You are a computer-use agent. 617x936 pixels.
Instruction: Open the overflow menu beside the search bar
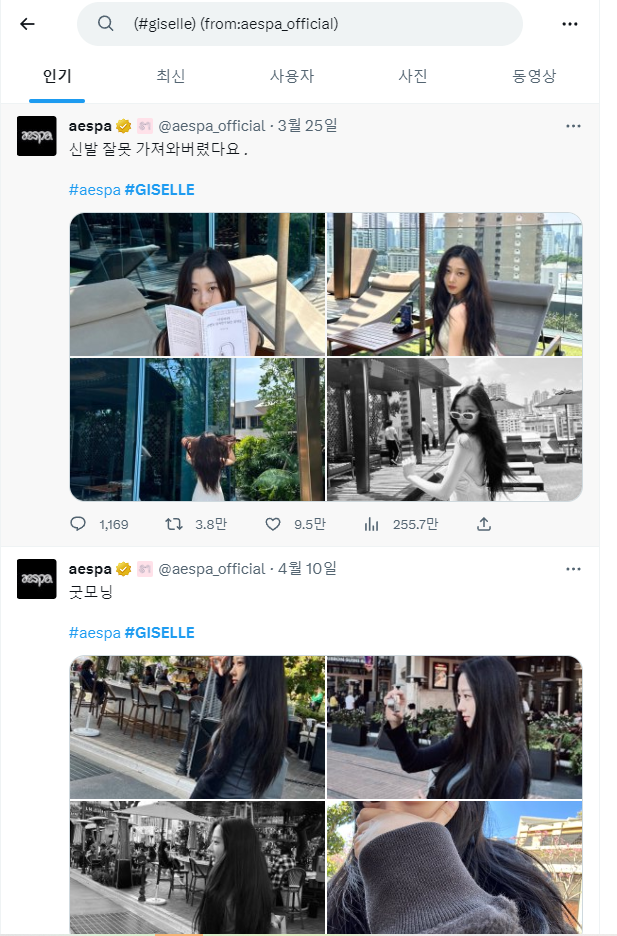[x=570, y=24]
